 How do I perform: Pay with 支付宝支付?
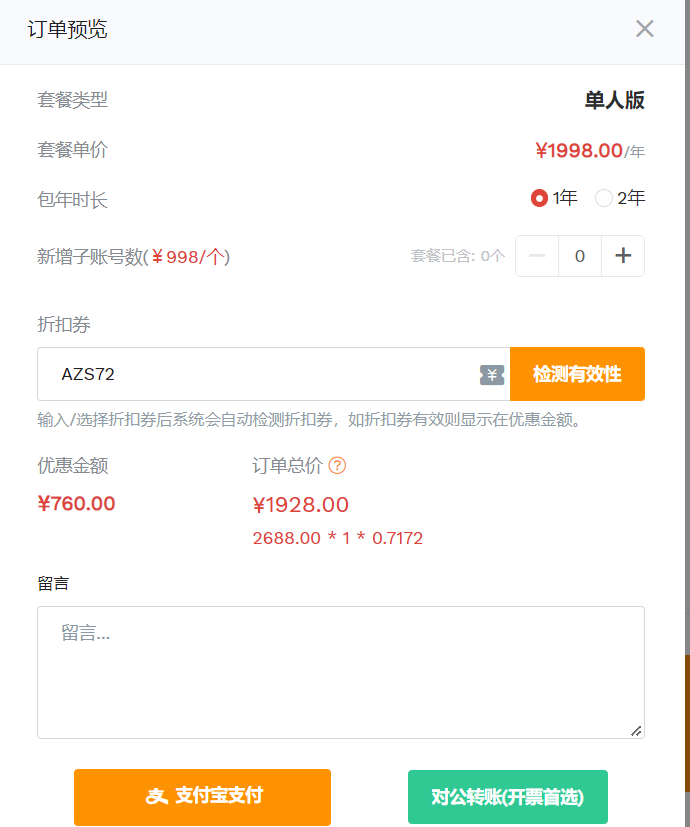[x=202, y=796]
